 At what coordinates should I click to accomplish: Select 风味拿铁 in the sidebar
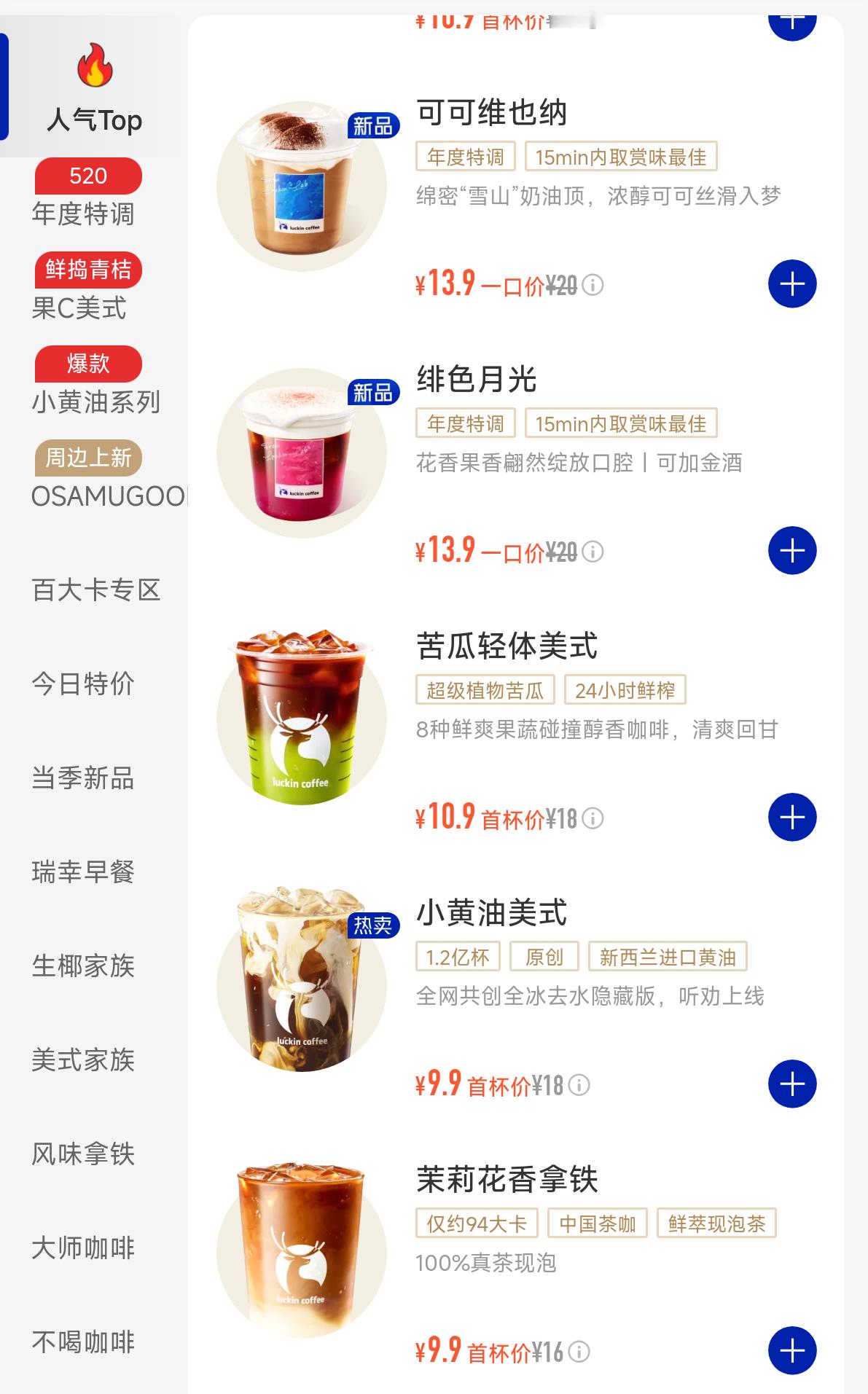(x=83, y=1154)
